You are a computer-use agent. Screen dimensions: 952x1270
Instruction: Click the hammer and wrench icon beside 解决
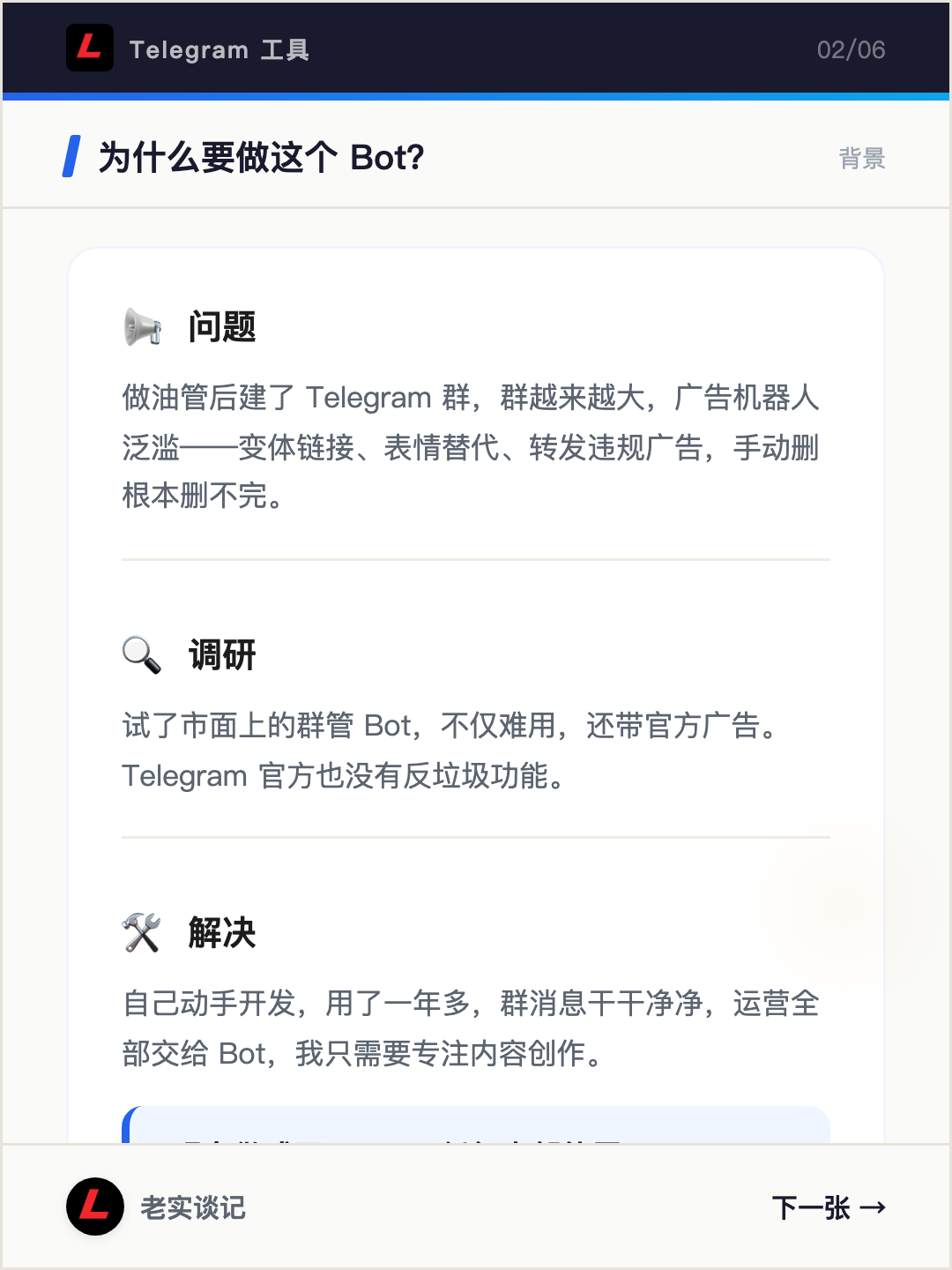tap(142, 933)
